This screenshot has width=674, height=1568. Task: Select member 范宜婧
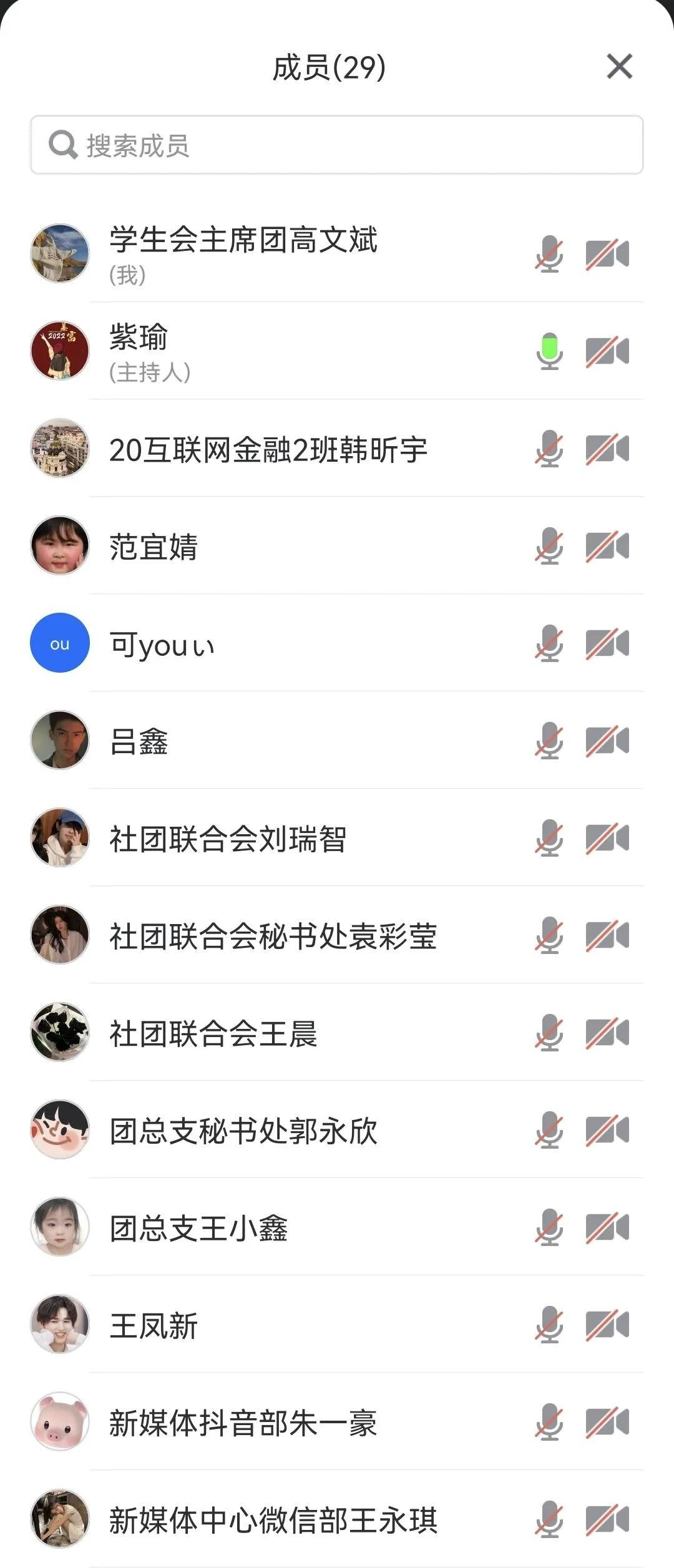click(x=154, y=547)
